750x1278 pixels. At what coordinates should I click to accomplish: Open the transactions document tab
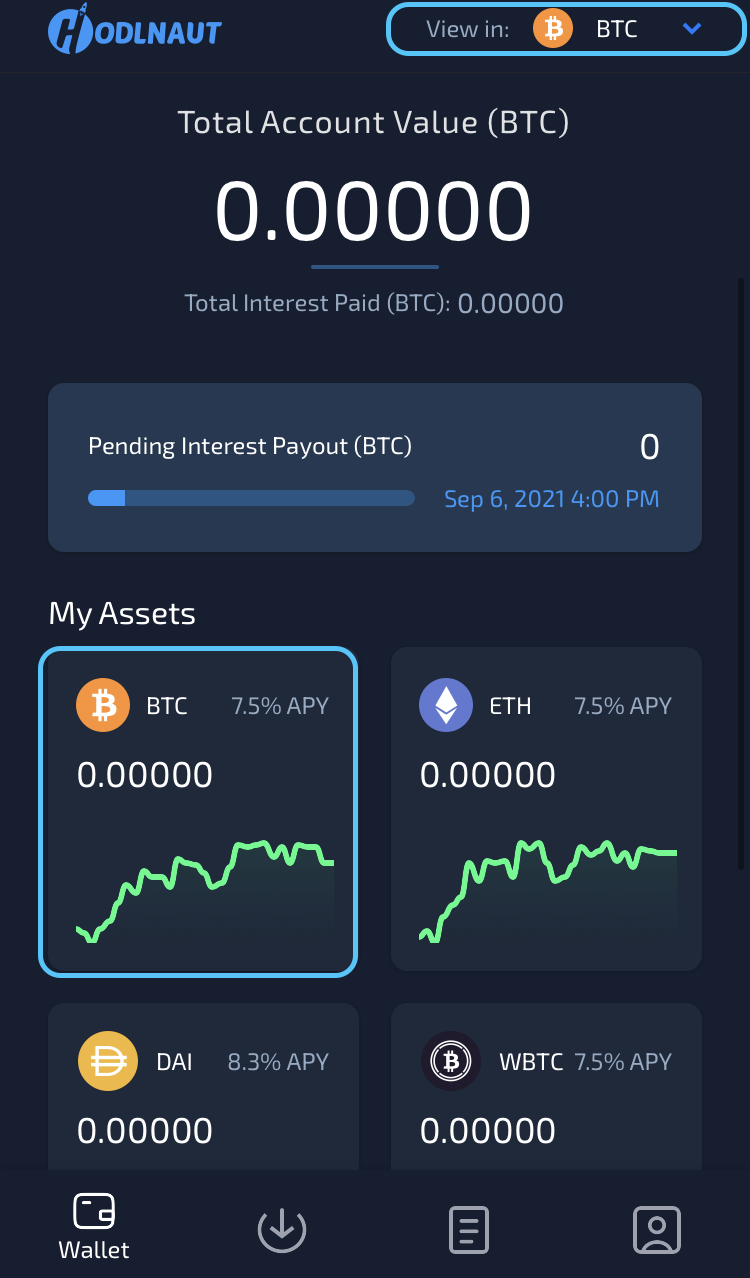469,1229
